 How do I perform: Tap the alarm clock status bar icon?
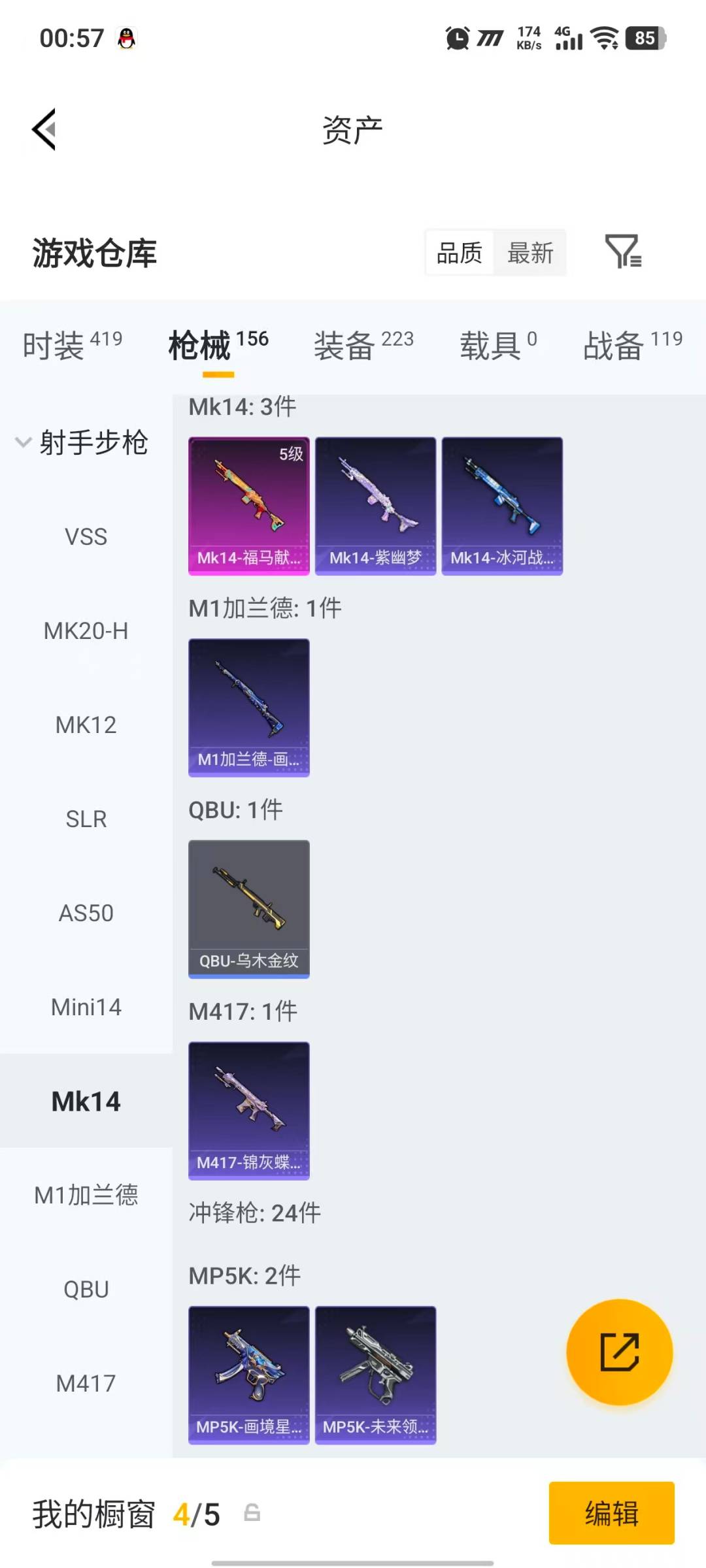pos(456,39)
